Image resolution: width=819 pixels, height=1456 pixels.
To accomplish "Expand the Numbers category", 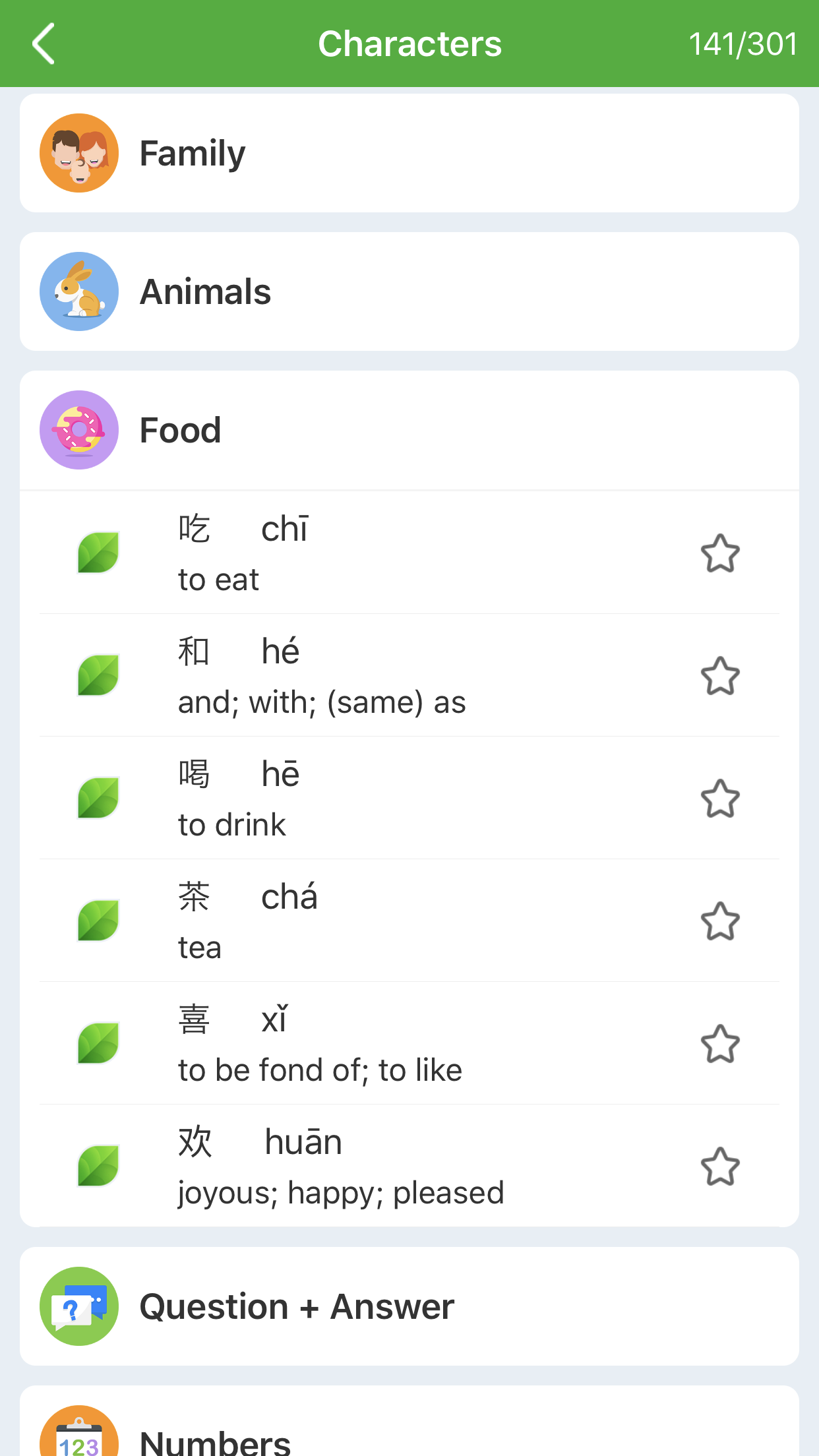I will pyautogui.click(x=409, y=1431).
